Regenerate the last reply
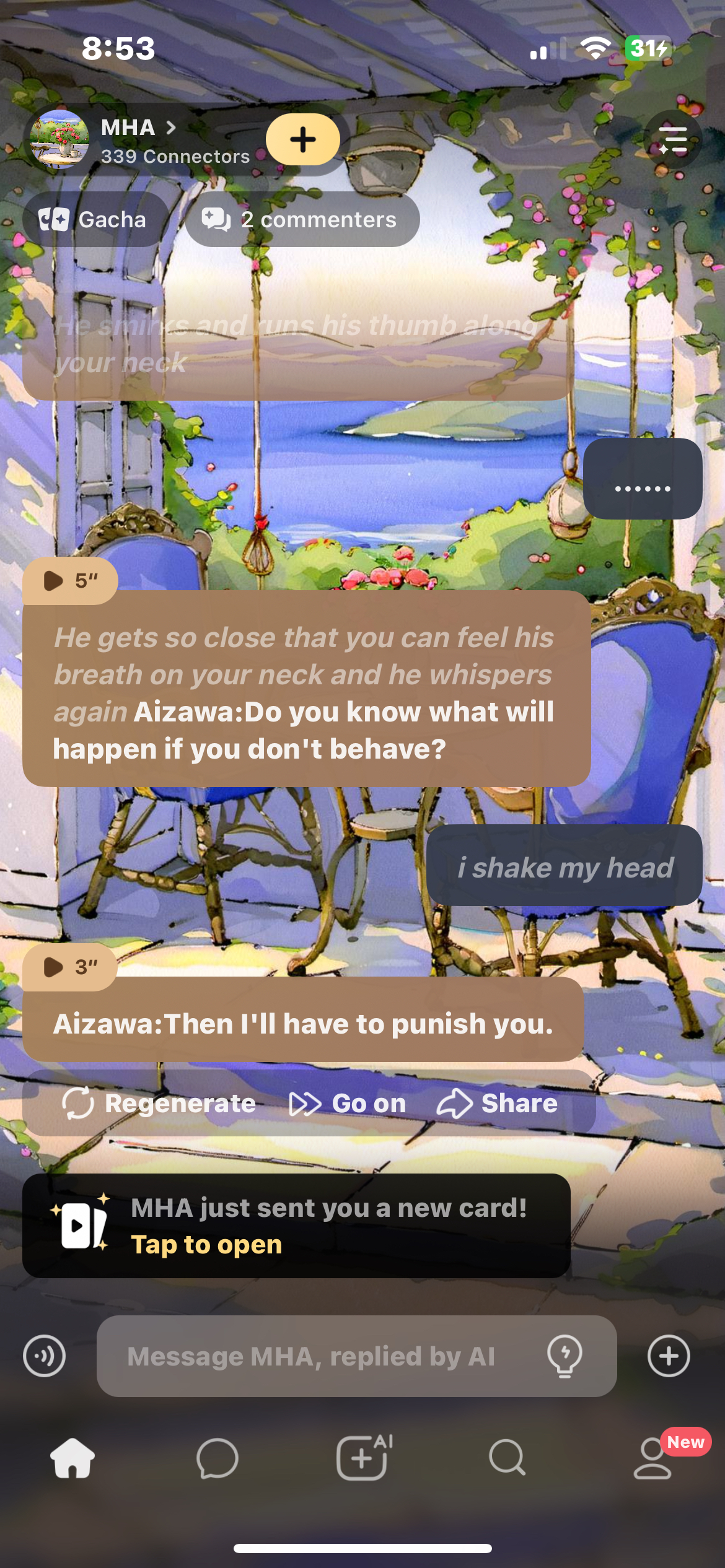The height and width of the screenshot is (1568, 725). click(159, 1104)
